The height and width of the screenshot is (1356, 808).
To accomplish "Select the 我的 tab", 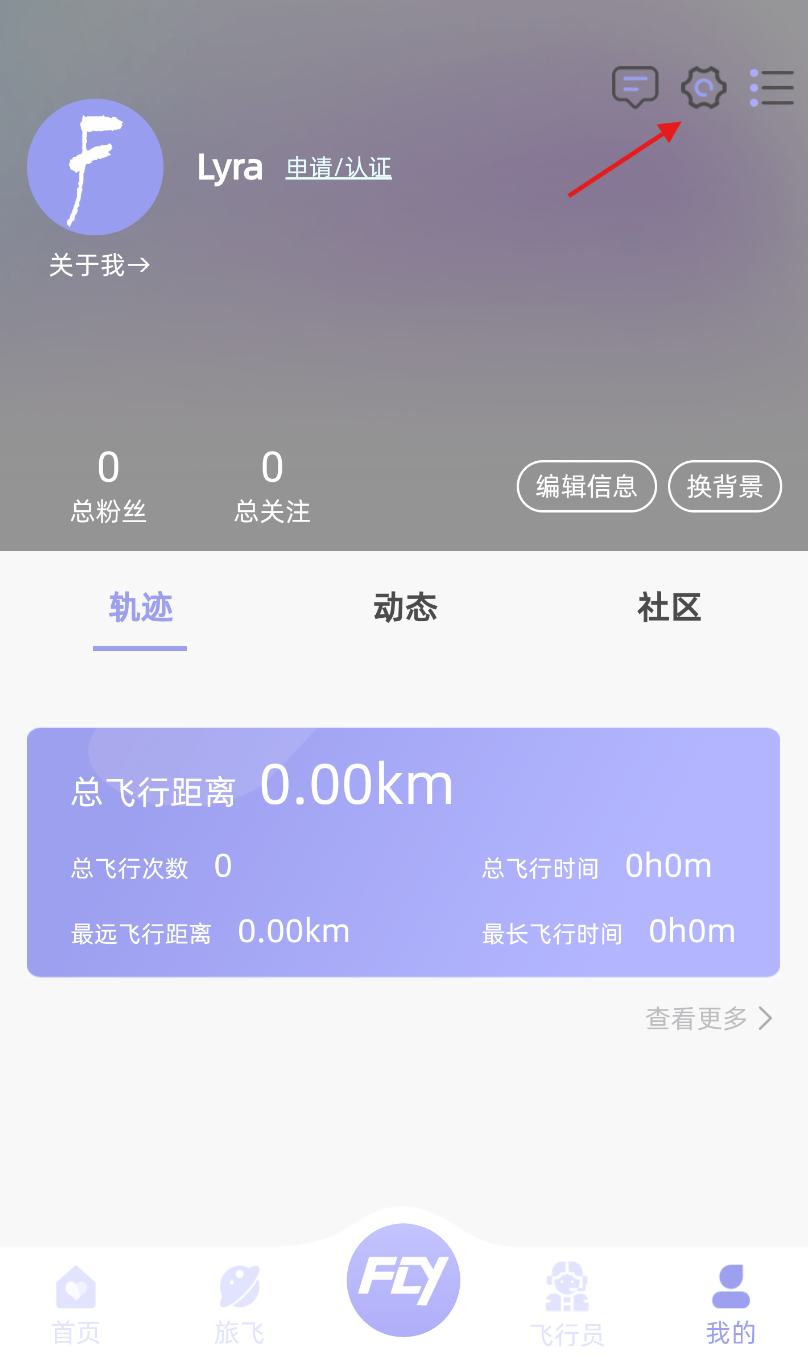I will (731, 1305).
